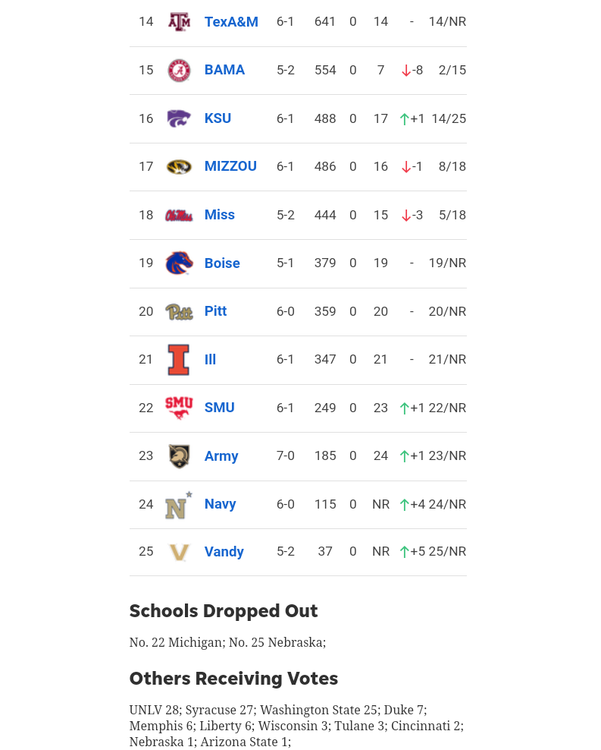Open the Pitt team page

[x=215, y=311]
